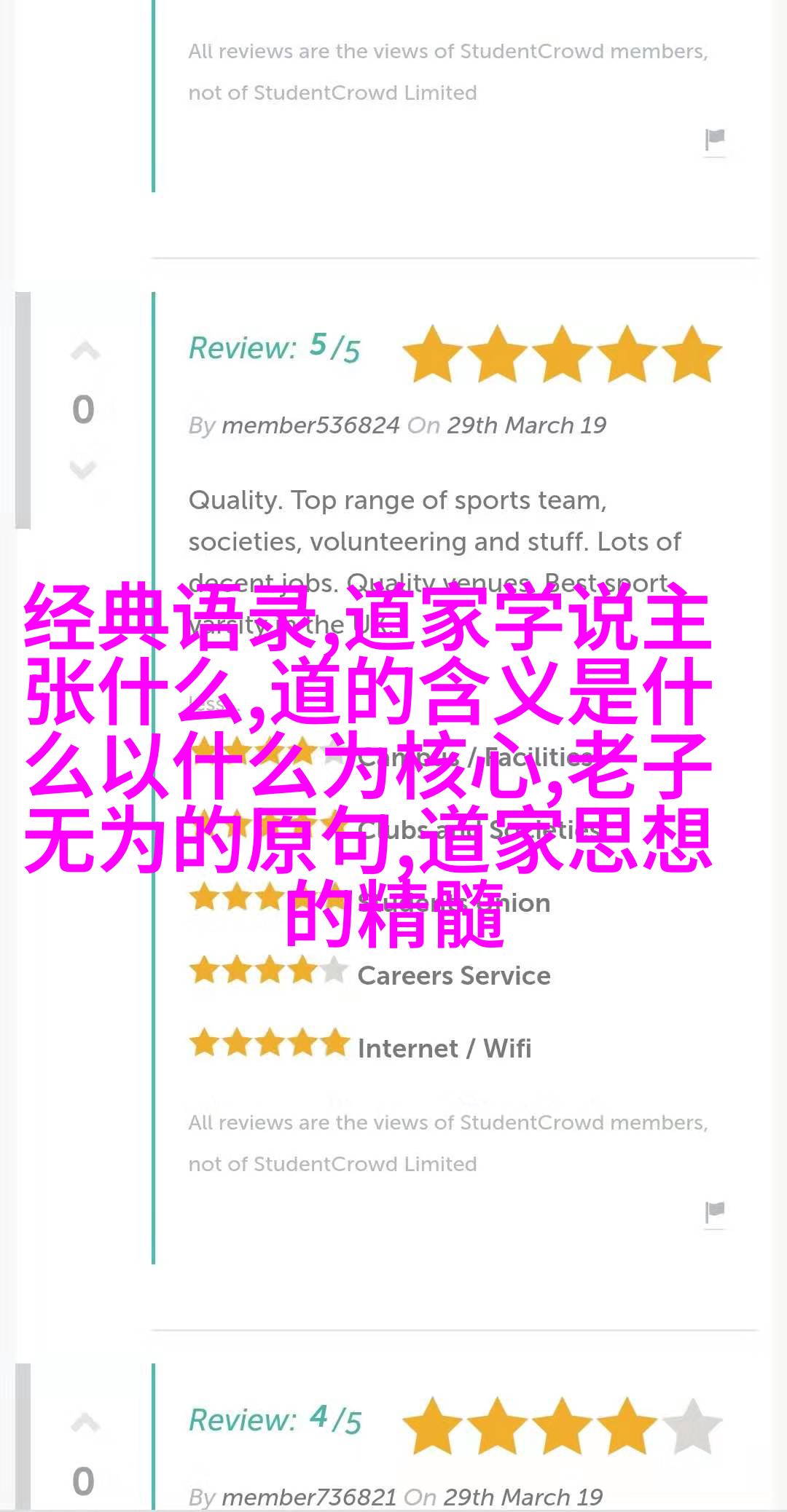Upvote the review by member736821
Image resolution: width=787 pixels, height=1512 pixels.
85,1422
